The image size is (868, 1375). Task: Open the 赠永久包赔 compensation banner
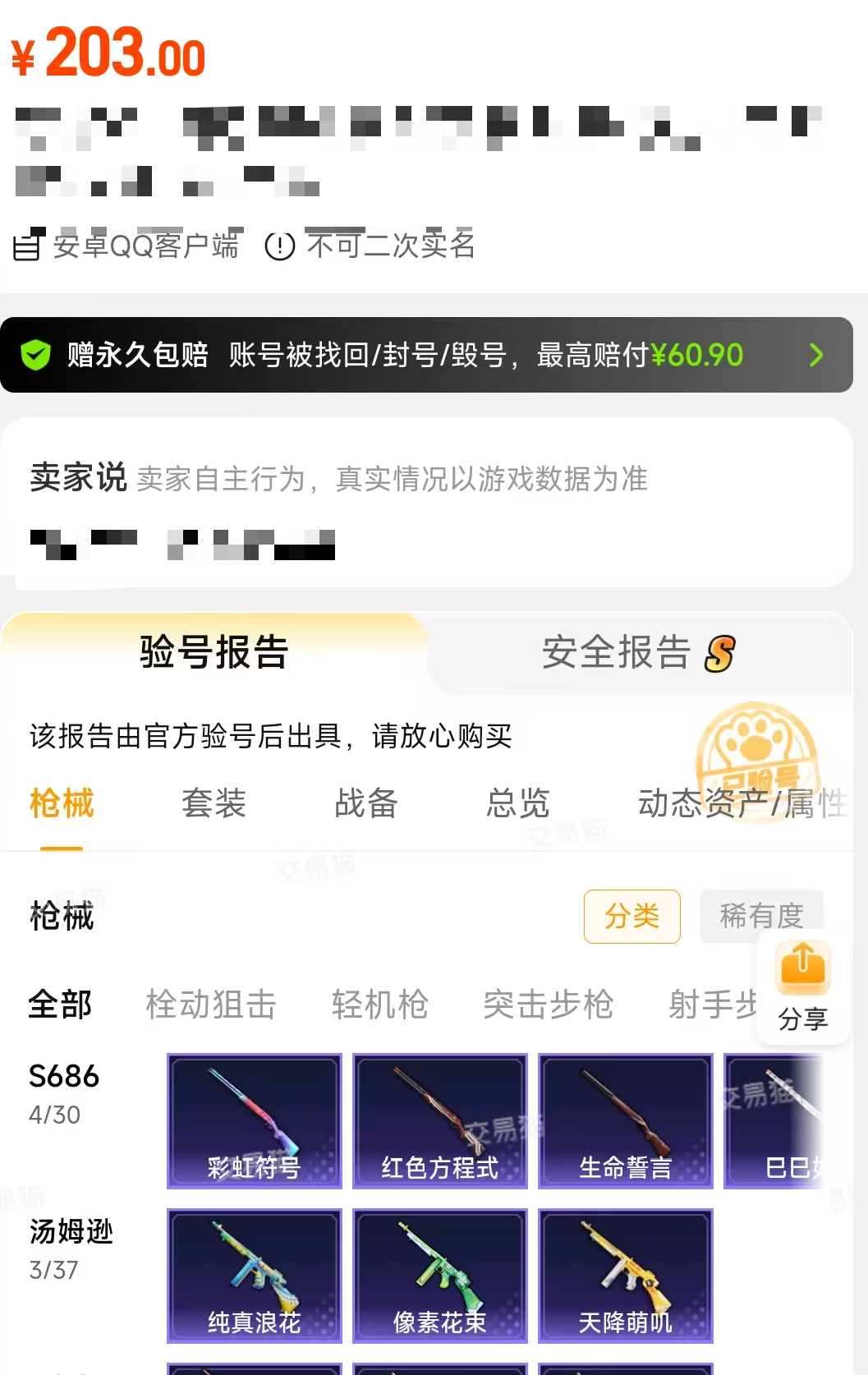pos(426,355)
